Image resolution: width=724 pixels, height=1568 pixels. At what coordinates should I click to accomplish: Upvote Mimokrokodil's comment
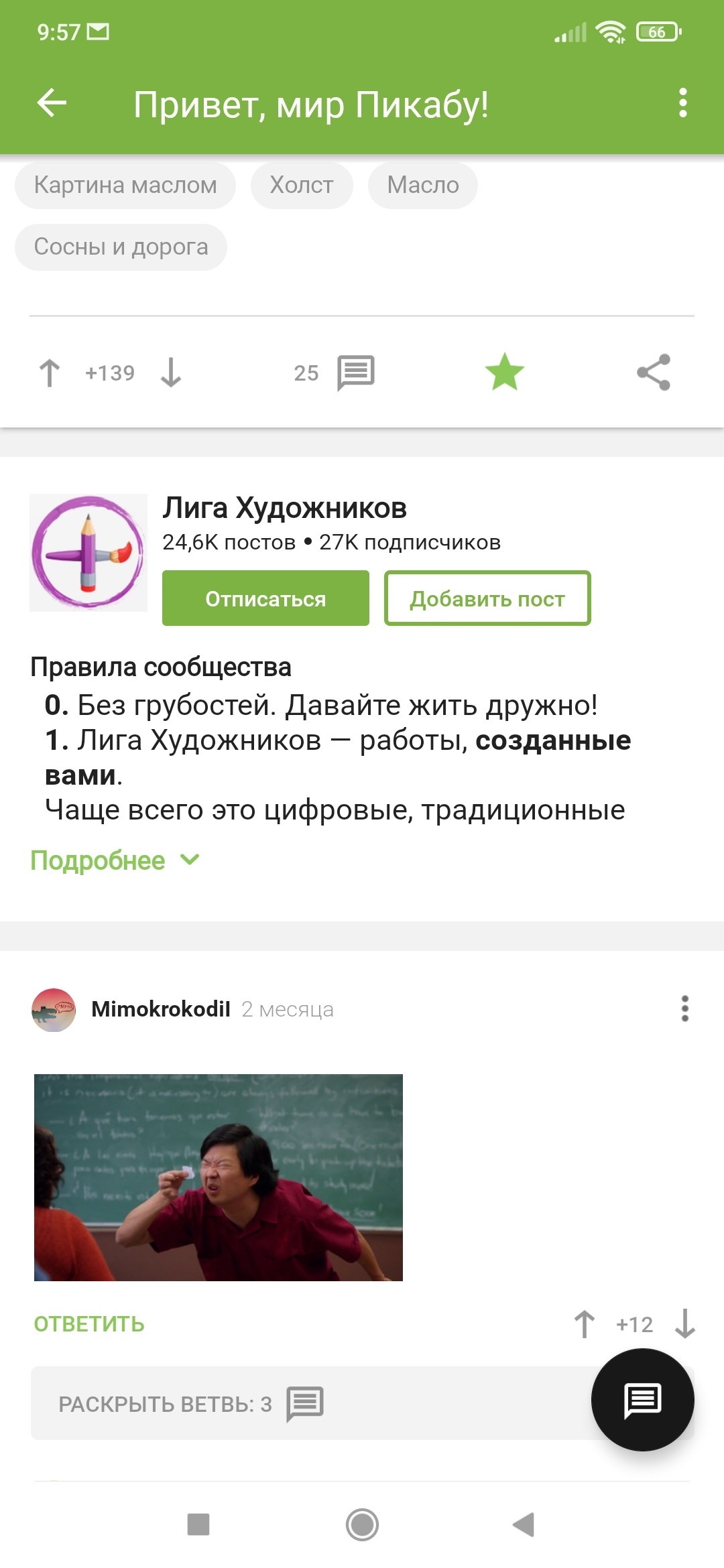point(584,1324)
